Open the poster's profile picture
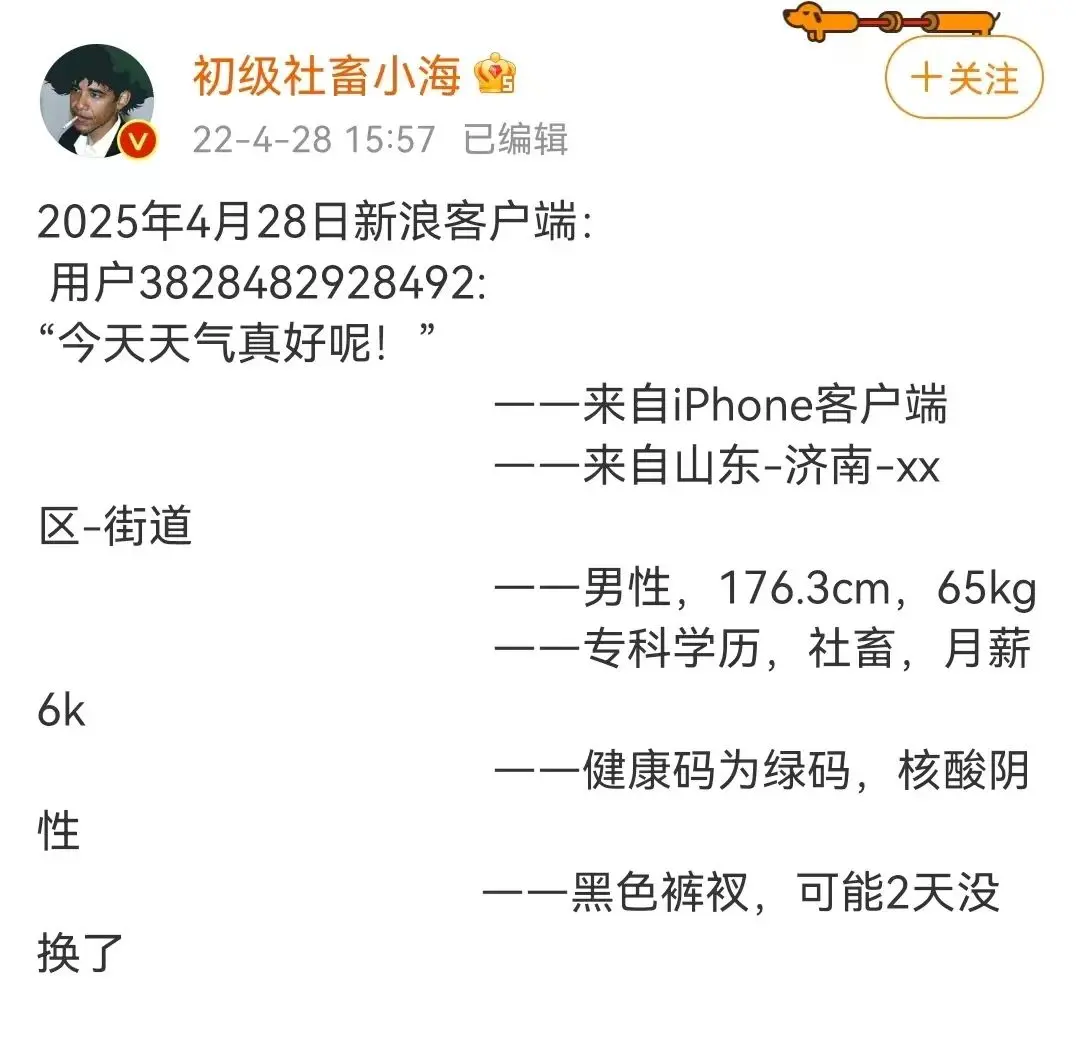 (x=97, y=101)
